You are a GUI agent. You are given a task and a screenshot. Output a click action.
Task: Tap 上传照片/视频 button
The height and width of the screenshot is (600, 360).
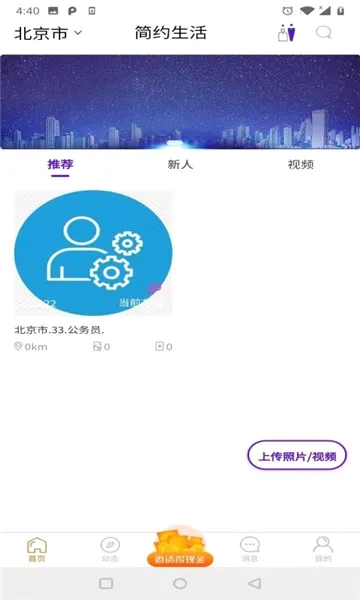click(x=297, y=455)
